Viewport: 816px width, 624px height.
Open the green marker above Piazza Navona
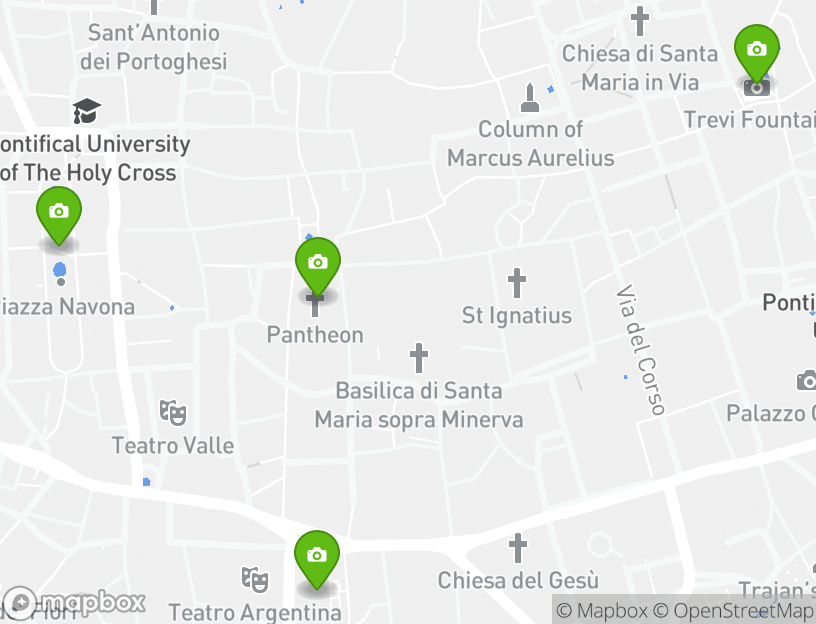pos(59,212)
